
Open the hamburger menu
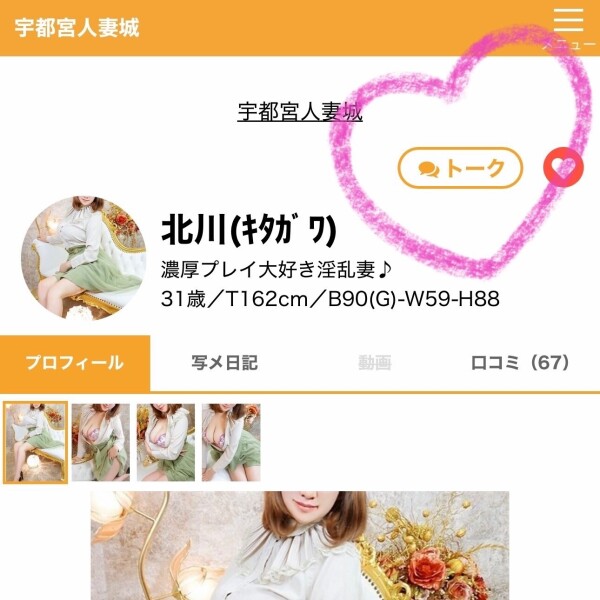coord(567,25)
